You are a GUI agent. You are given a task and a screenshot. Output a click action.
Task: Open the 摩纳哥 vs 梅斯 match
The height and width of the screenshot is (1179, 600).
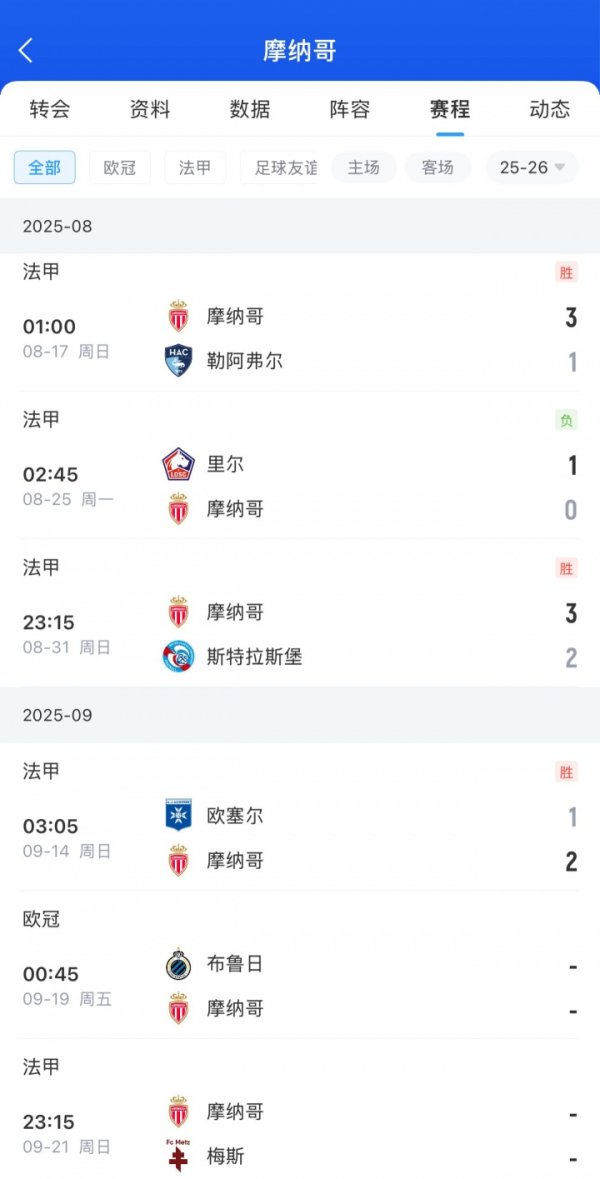(x=300, y=1134)
